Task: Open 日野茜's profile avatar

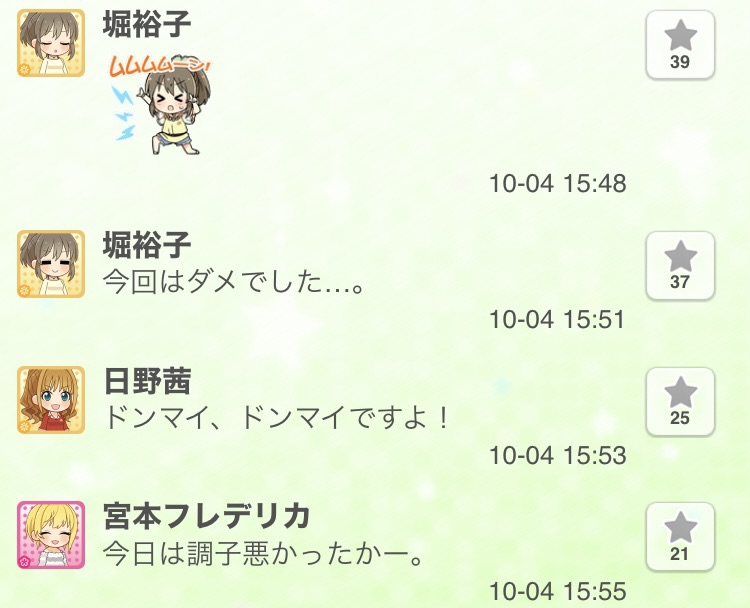Action: pyautogui.click(x=51, y=400)
